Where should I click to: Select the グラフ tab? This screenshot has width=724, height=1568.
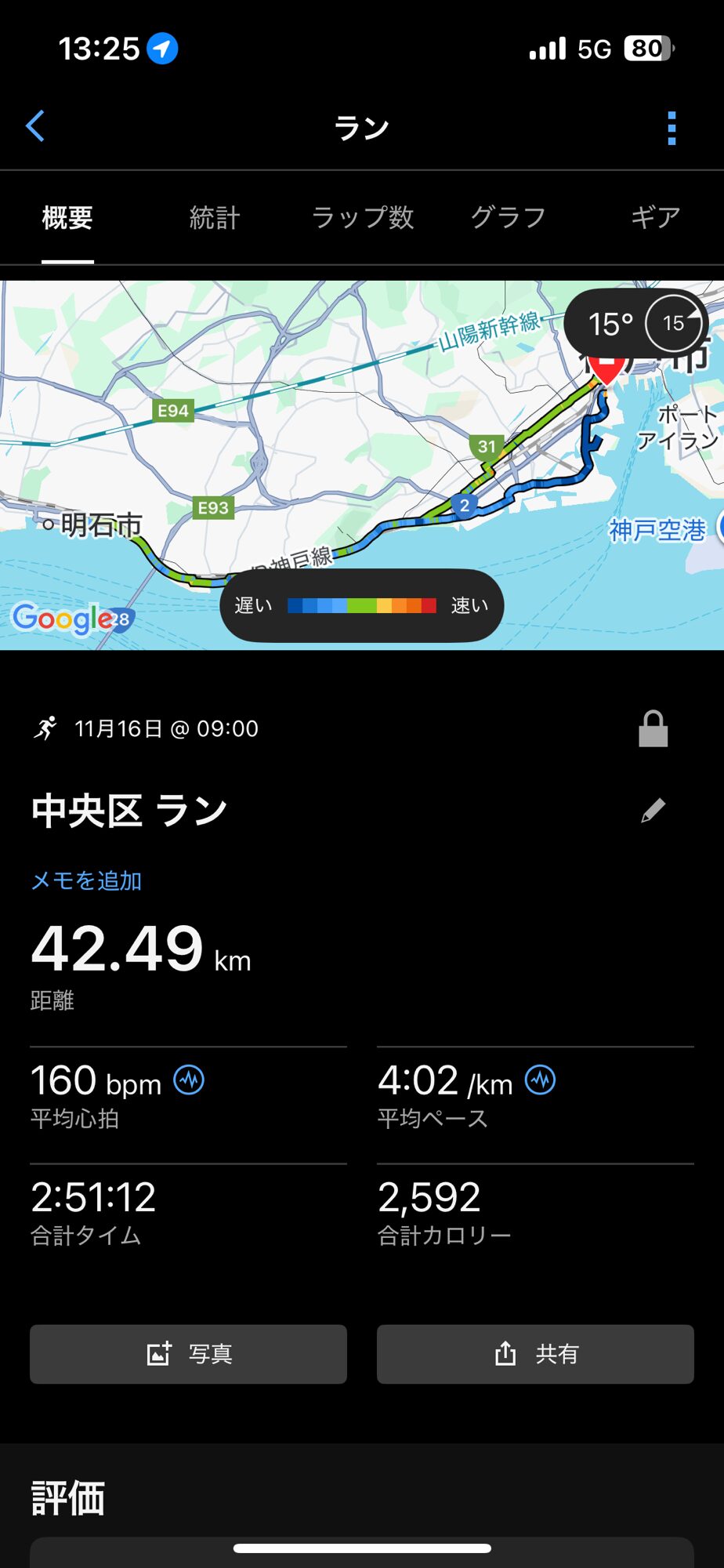tap(509, 217)
